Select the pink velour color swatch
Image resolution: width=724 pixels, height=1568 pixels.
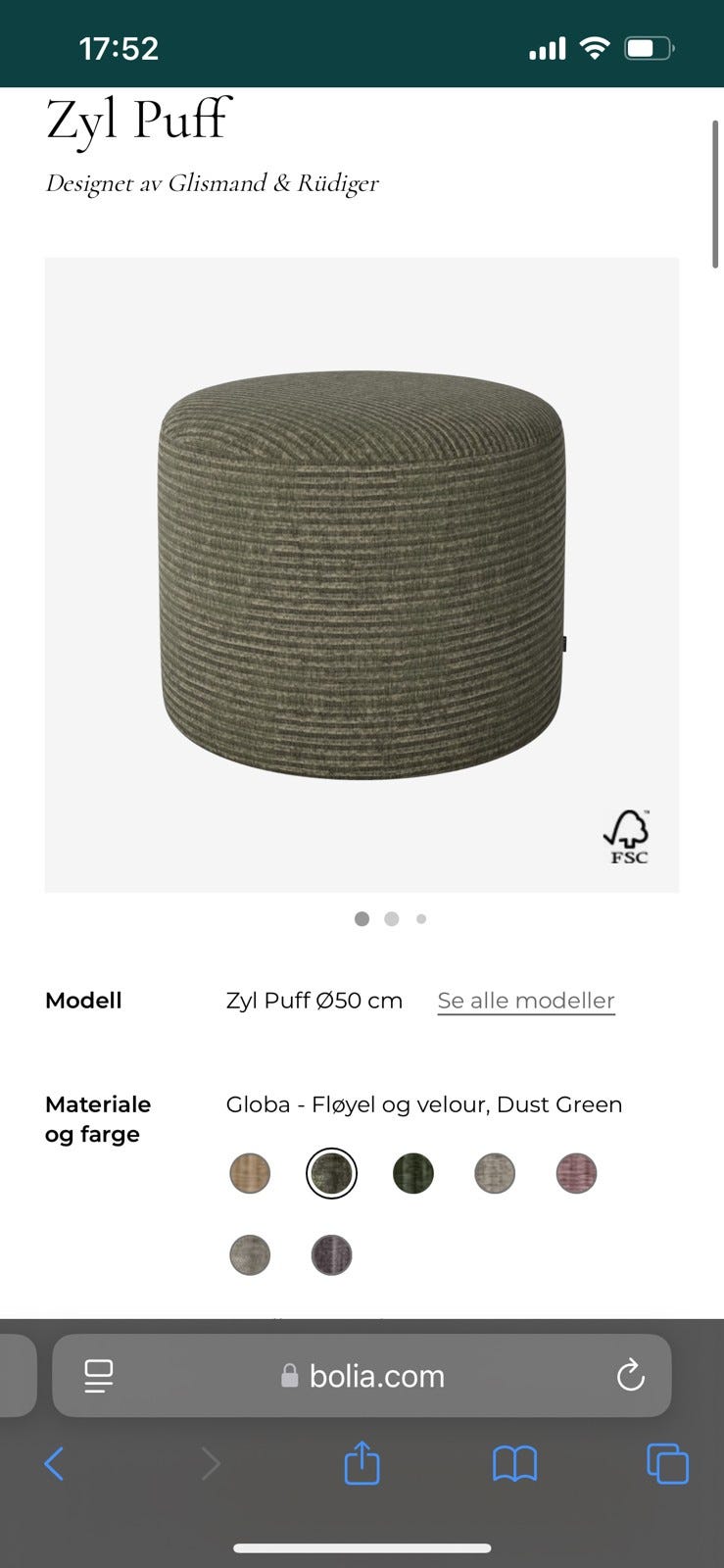pyautogui.click(x=575, y=1172)
